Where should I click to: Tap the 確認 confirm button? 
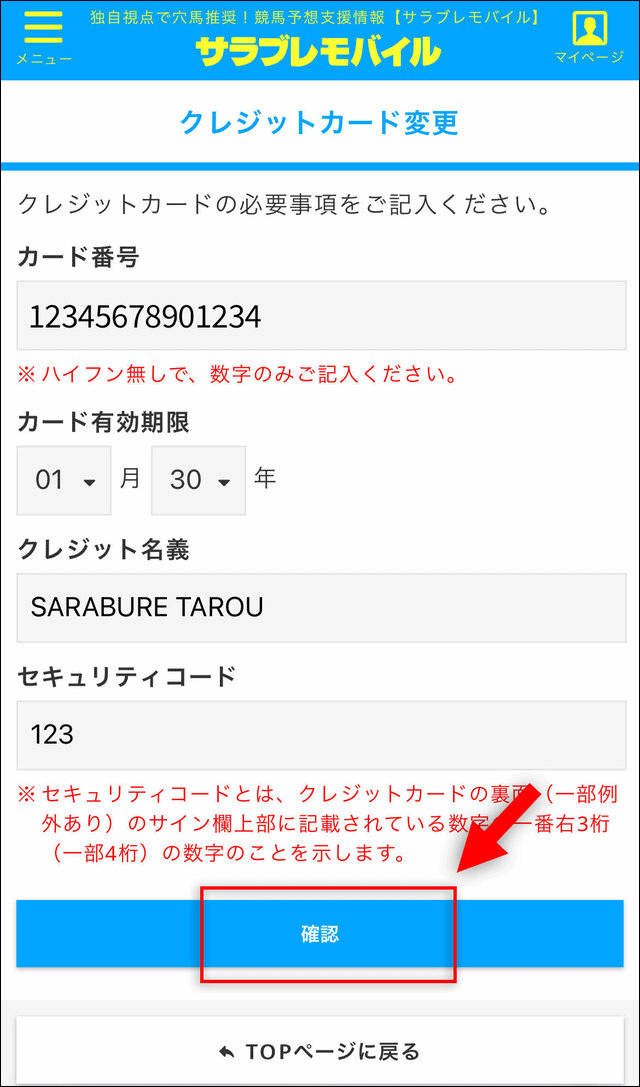point(320,933)
